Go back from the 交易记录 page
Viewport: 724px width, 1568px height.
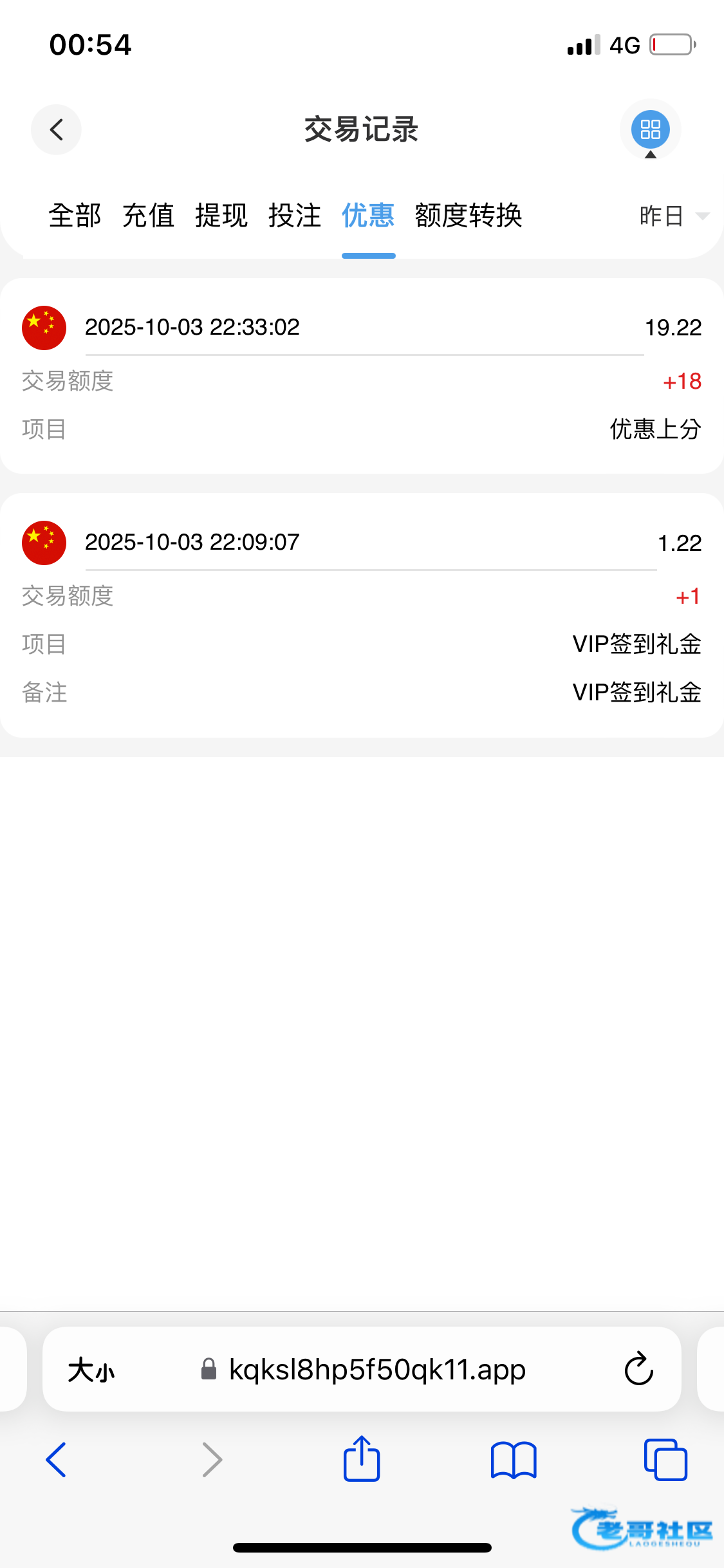pyautogui.click(x=57, y=129)
